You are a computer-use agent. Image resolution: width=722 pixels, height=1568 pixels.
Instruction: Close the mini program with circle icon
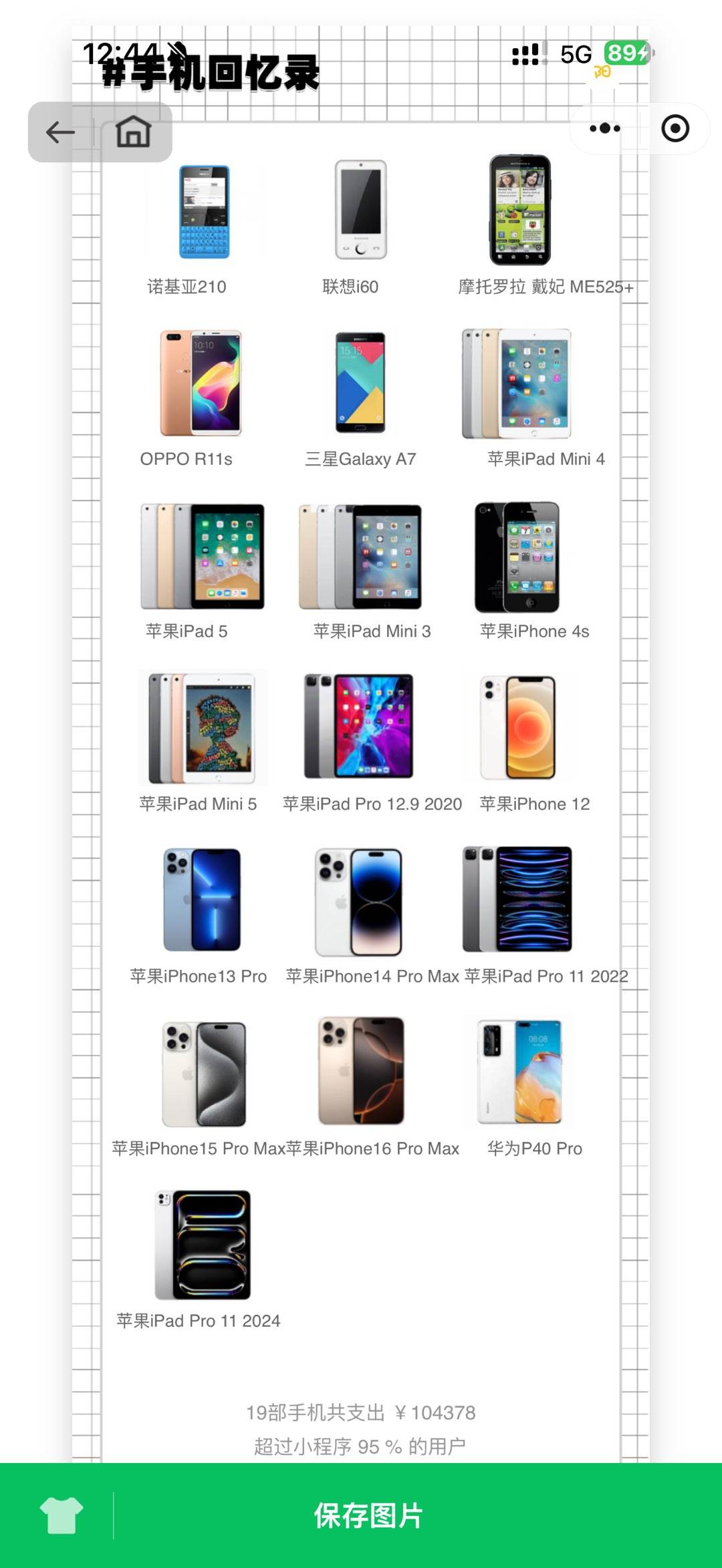pyautogui.click(x=675, y=128)
